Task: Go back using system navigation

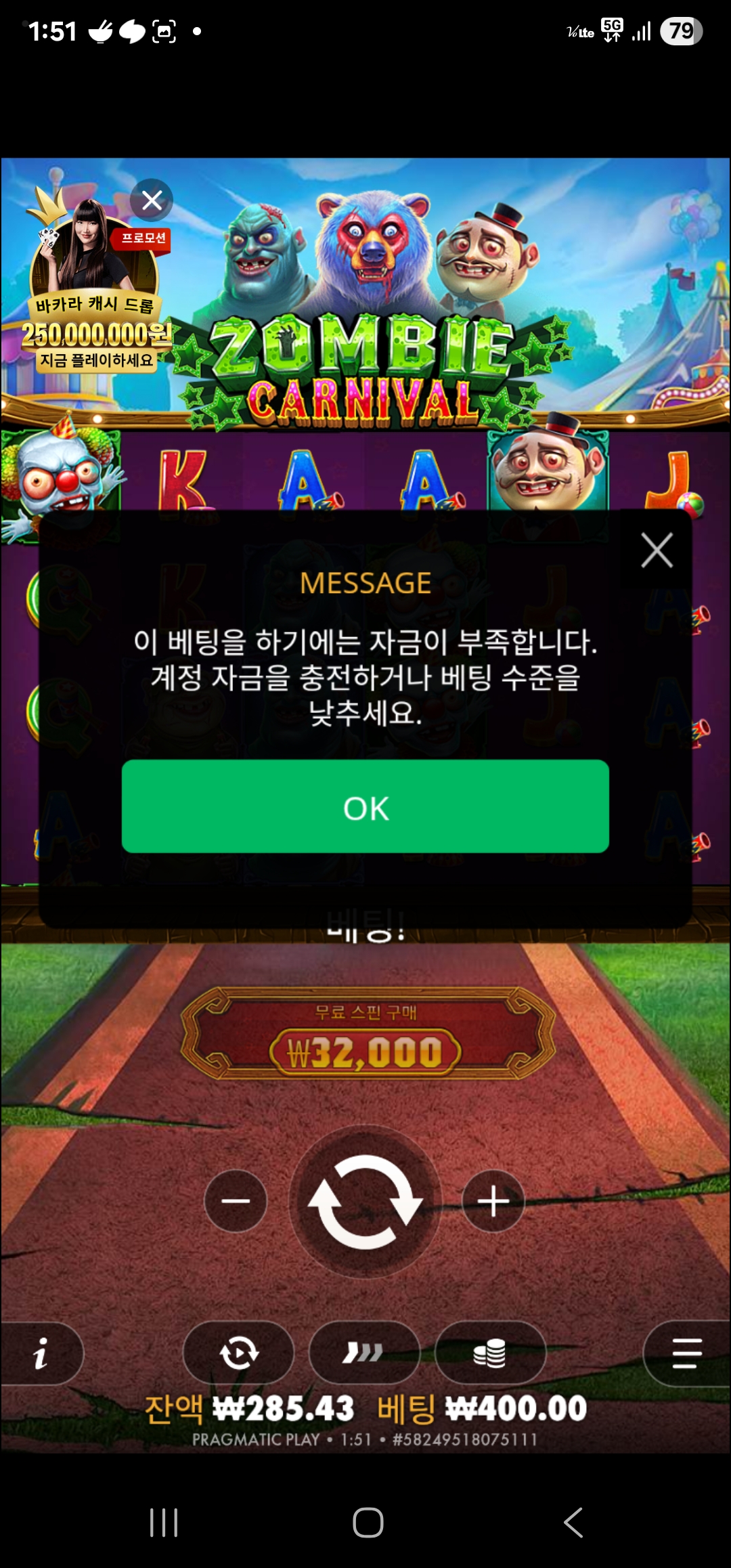Action: [573, 1523]
